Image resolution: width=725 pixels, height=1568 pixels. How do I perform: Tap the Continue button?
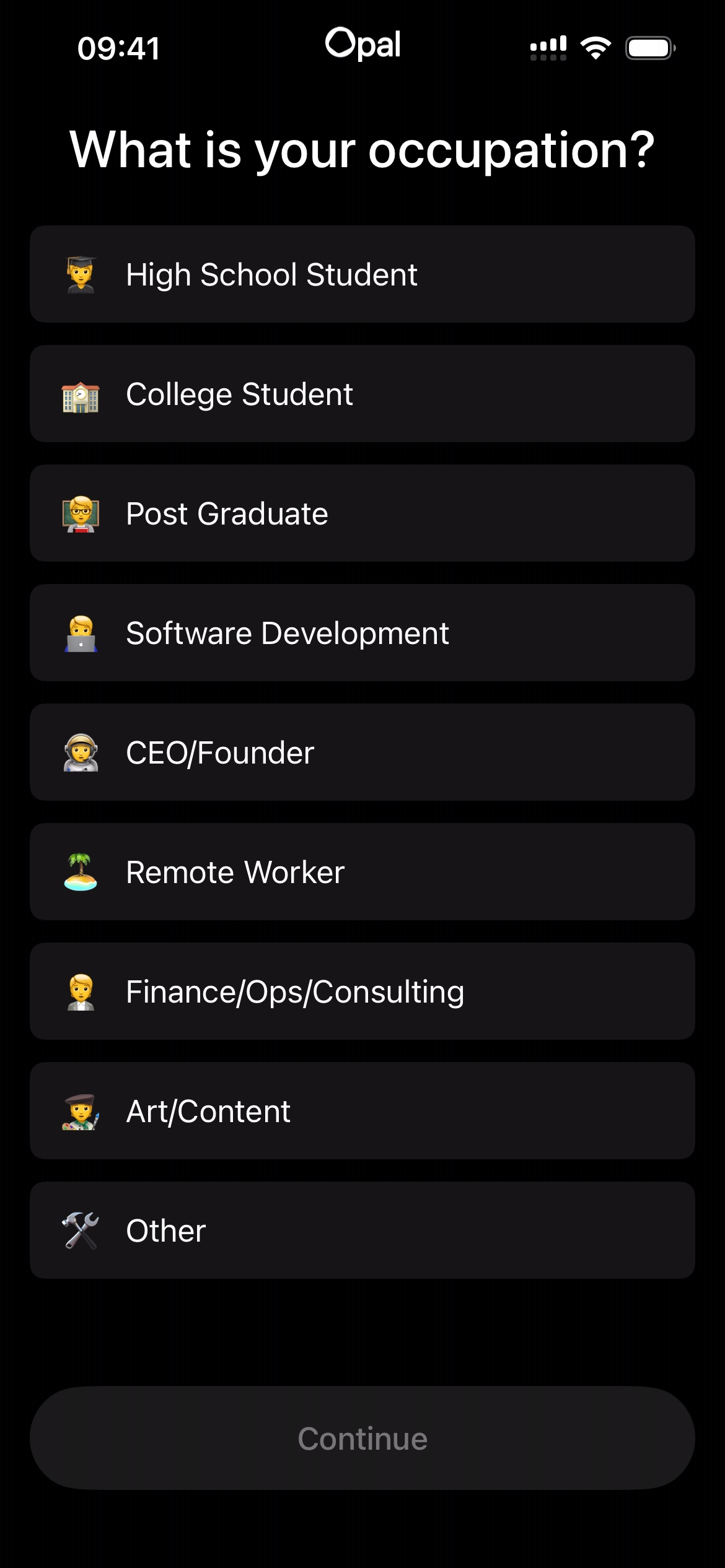pos(362,1438)
